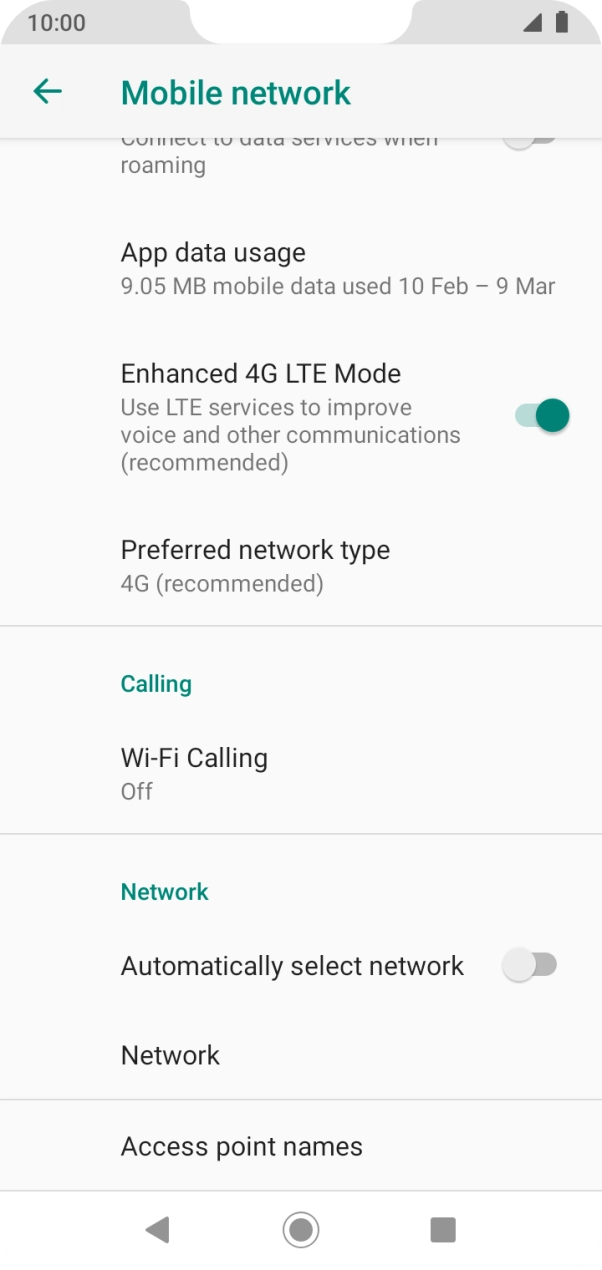The height and width of the screenshot is (1270, 602).
Task: Open App data usage
Action: tap(300, 268)
